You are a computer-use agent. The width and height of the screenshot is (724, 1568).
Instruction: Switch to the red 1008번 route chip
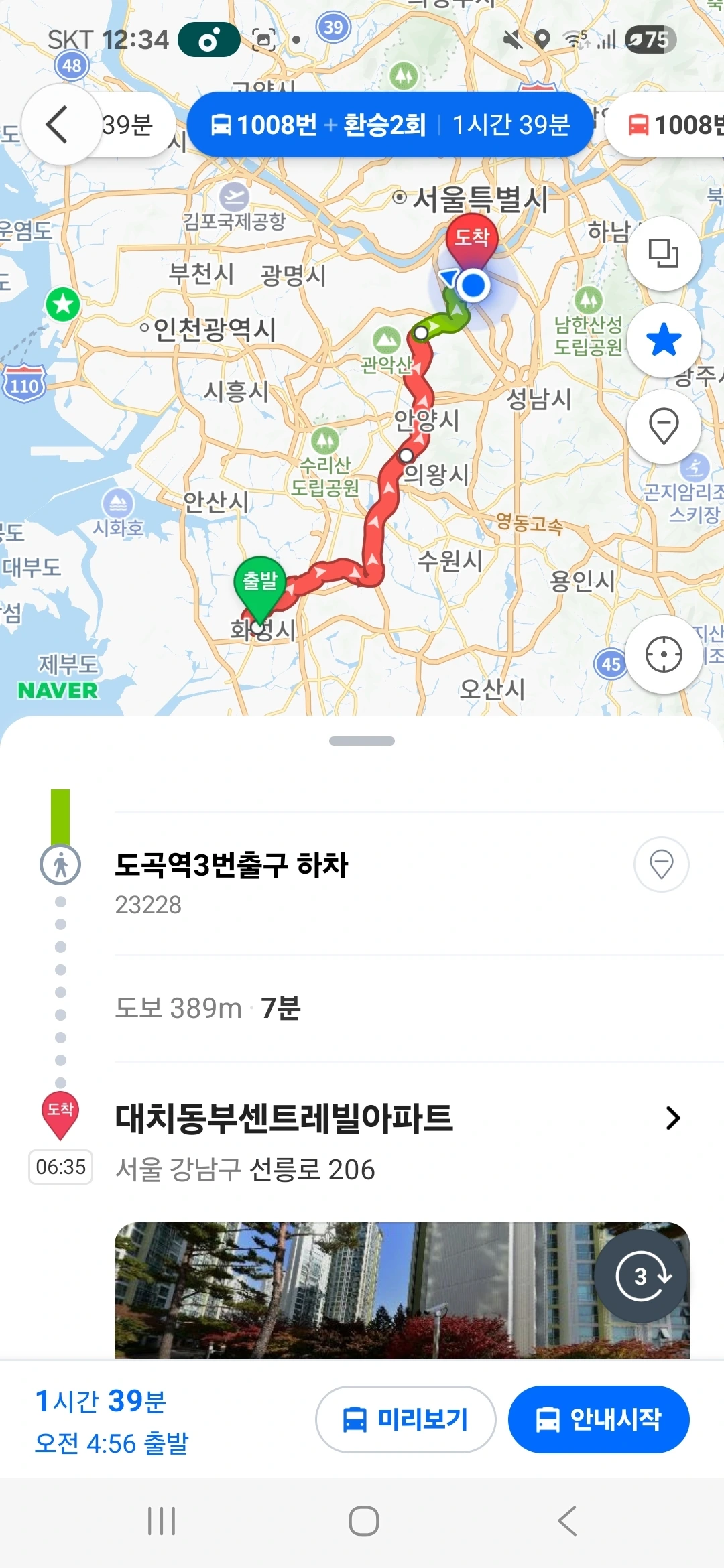[x=666, y=125]
